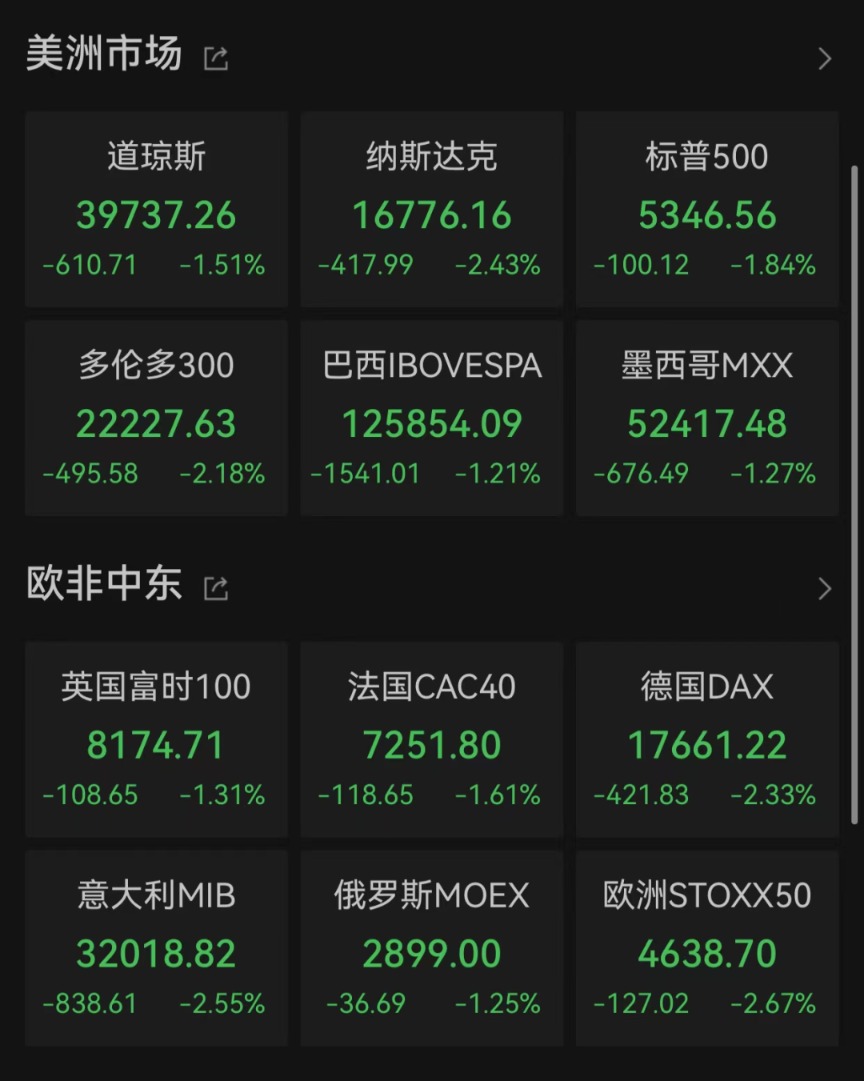
Task: Select the 墨西哥MXX percentage change -1.27%
Action: click(786, 473)
